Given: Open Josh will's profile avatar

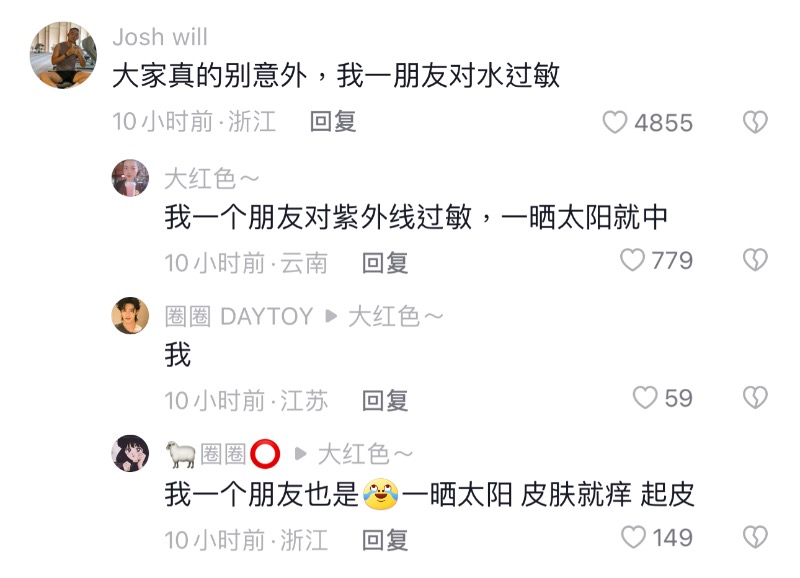Looking at the screenshot, I should pos(62,55).
